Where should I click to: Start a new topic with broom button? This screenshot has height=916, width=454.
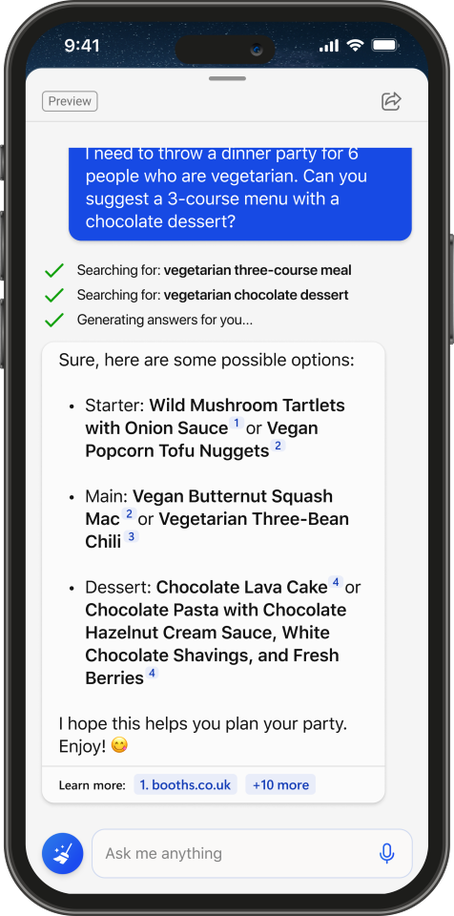[63, 853]
